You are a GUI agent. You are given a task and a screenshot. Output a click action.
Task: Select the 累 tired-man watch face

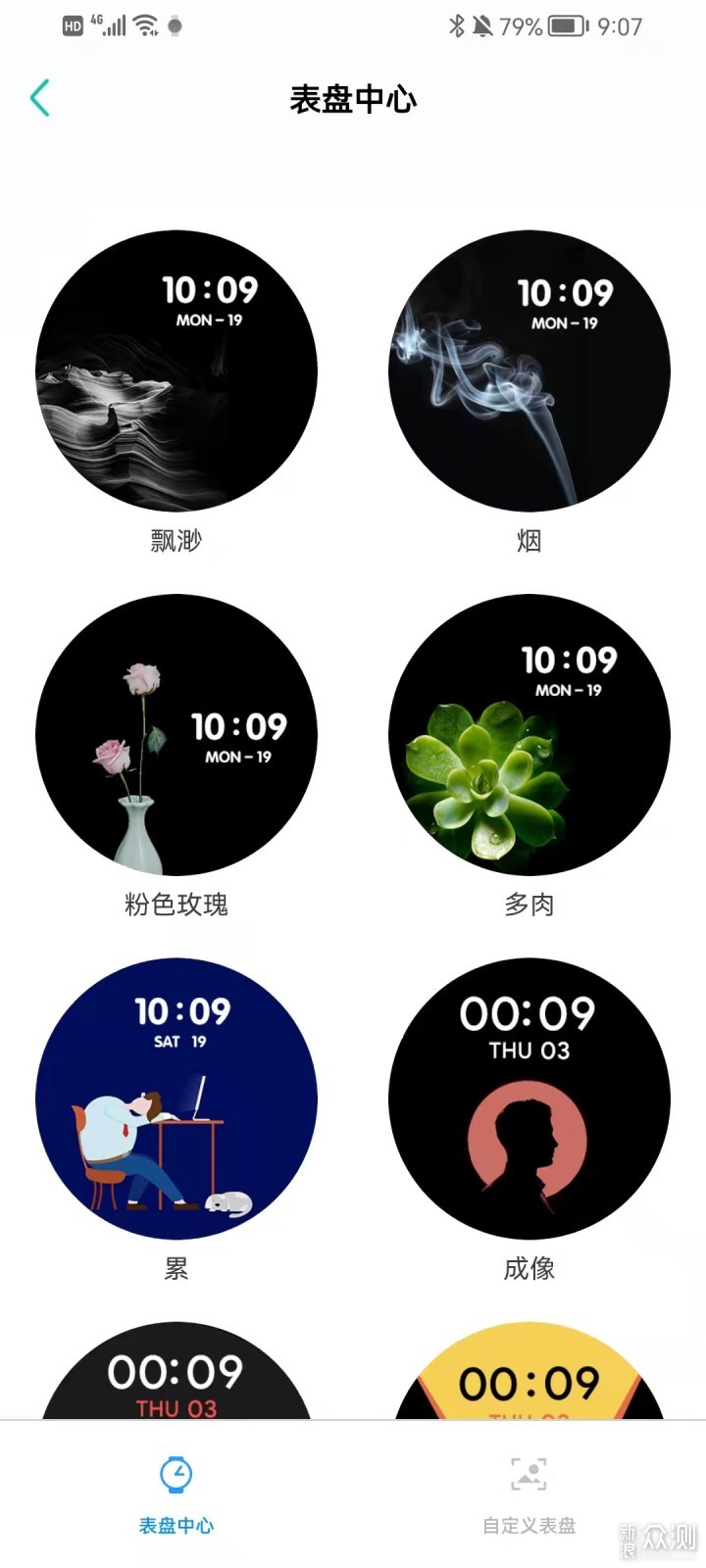tap(176, 1098)
